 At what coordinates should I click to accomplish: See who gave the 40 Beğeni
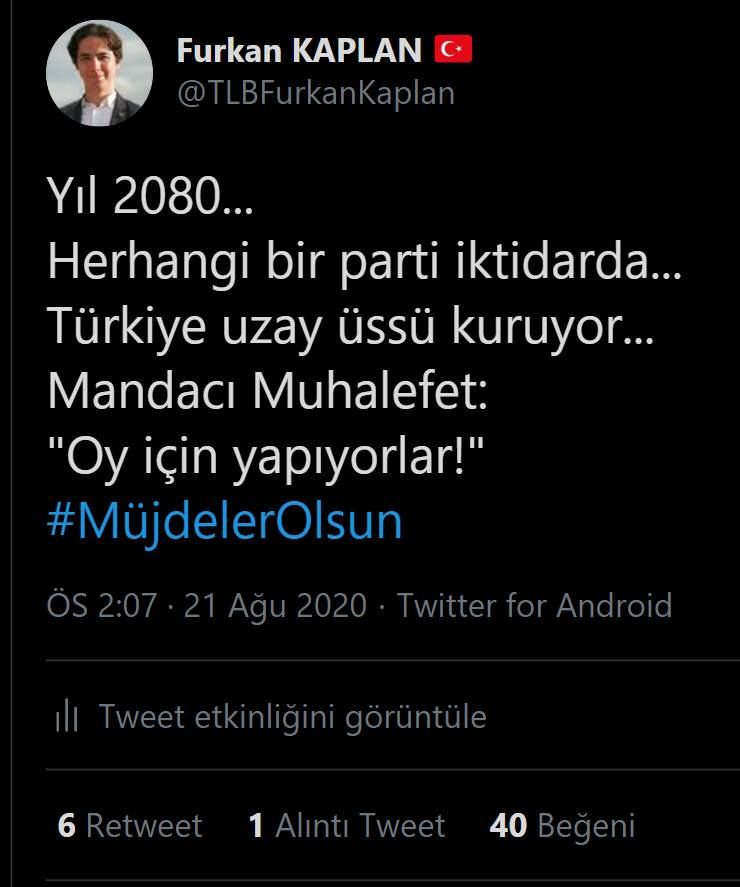[562, 825]
